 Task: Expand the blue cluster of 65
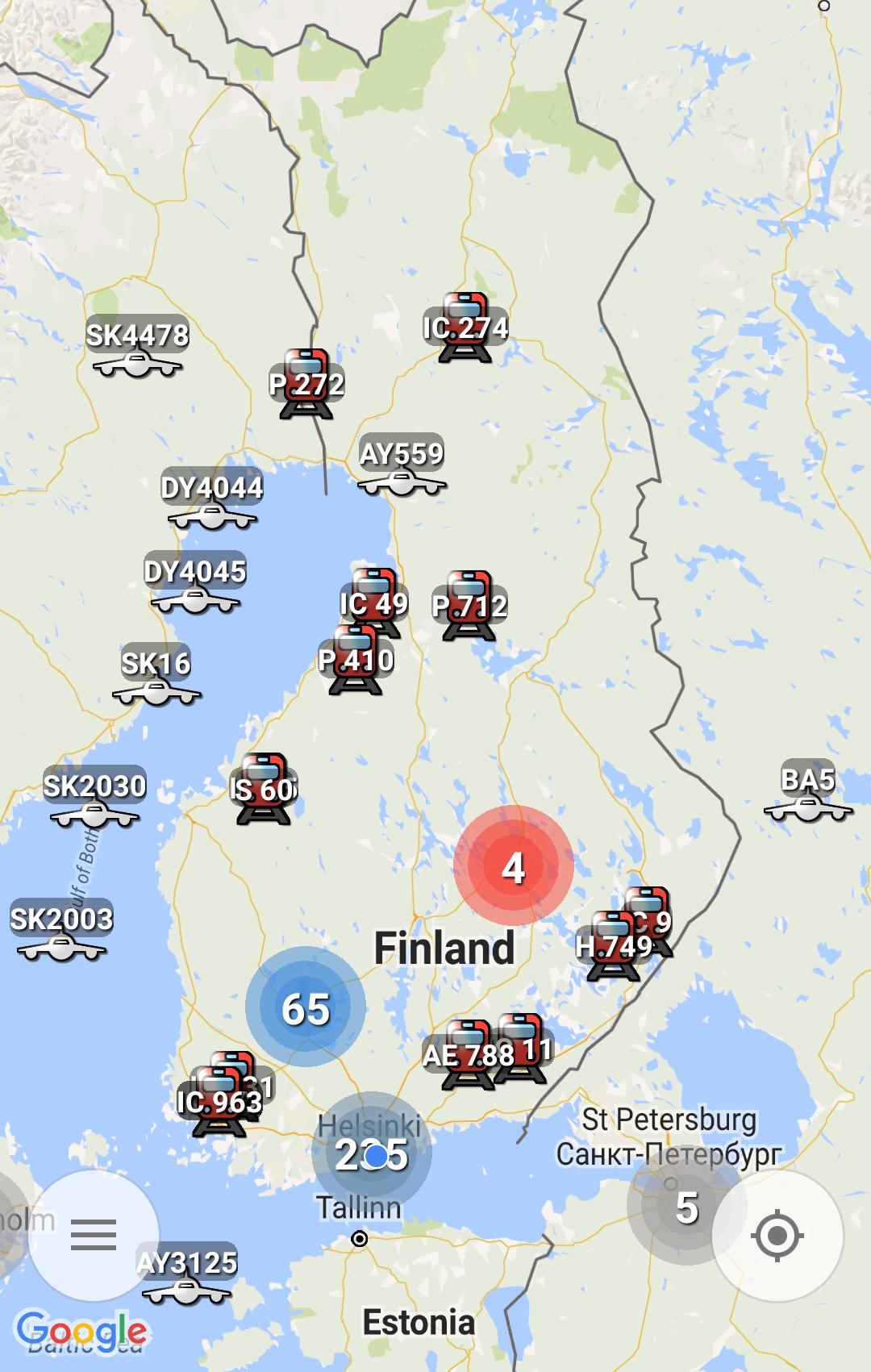306,1007
